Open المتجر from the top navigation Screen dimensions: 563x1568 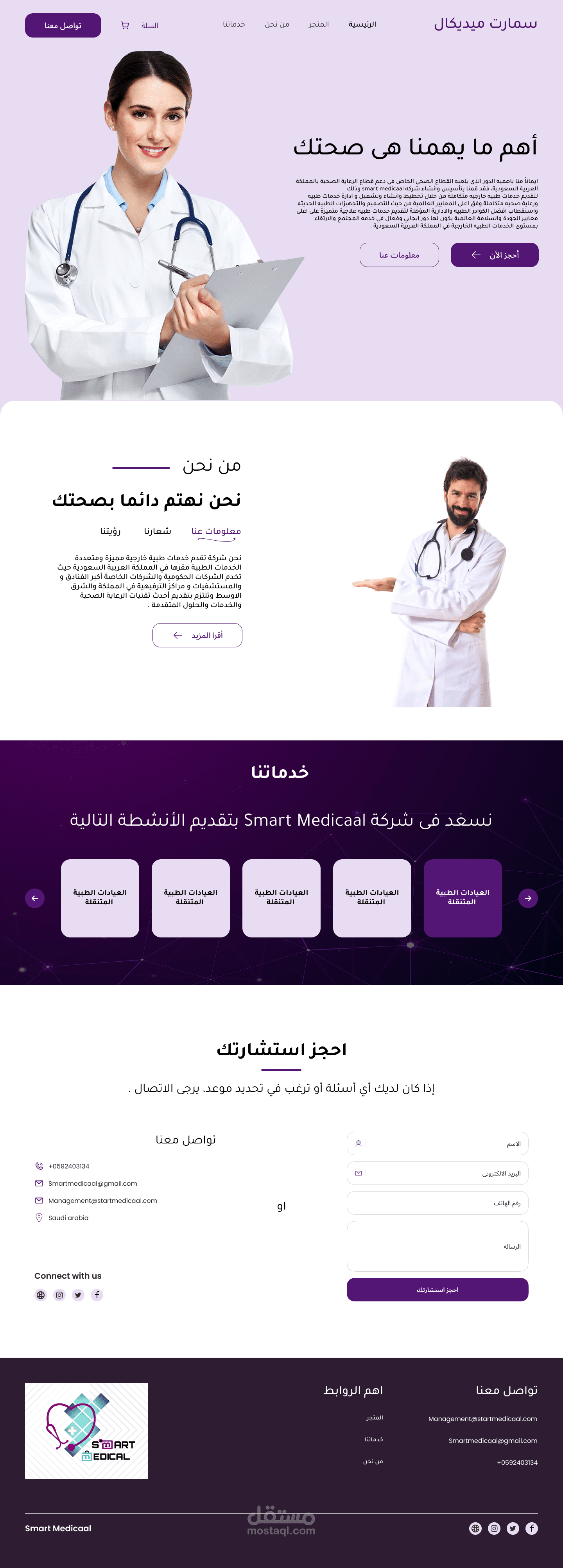click(318, 24)
